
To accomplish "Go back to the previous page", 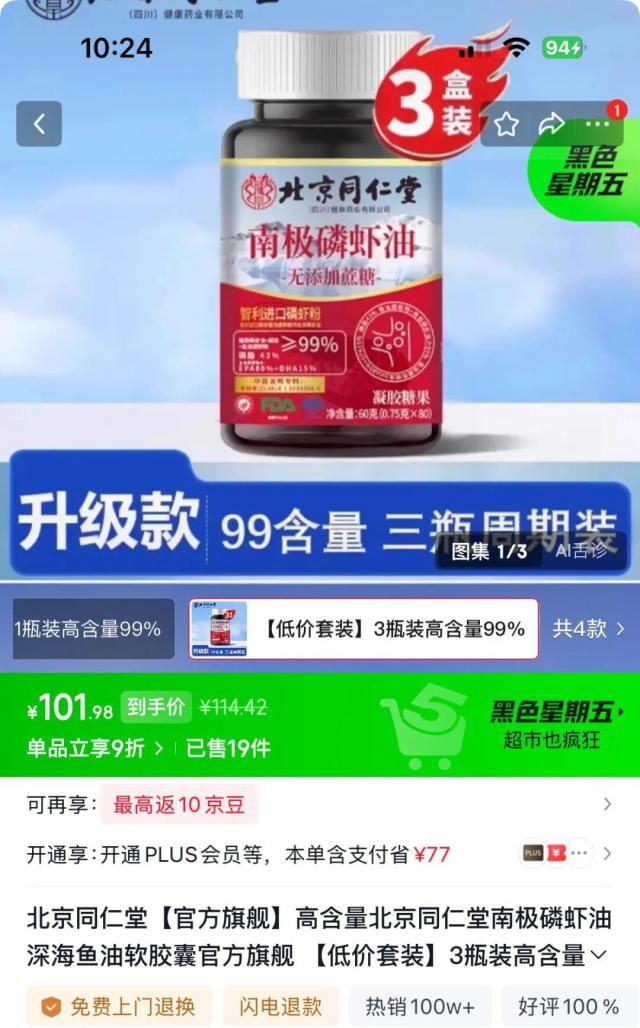I will pos(39,124).
